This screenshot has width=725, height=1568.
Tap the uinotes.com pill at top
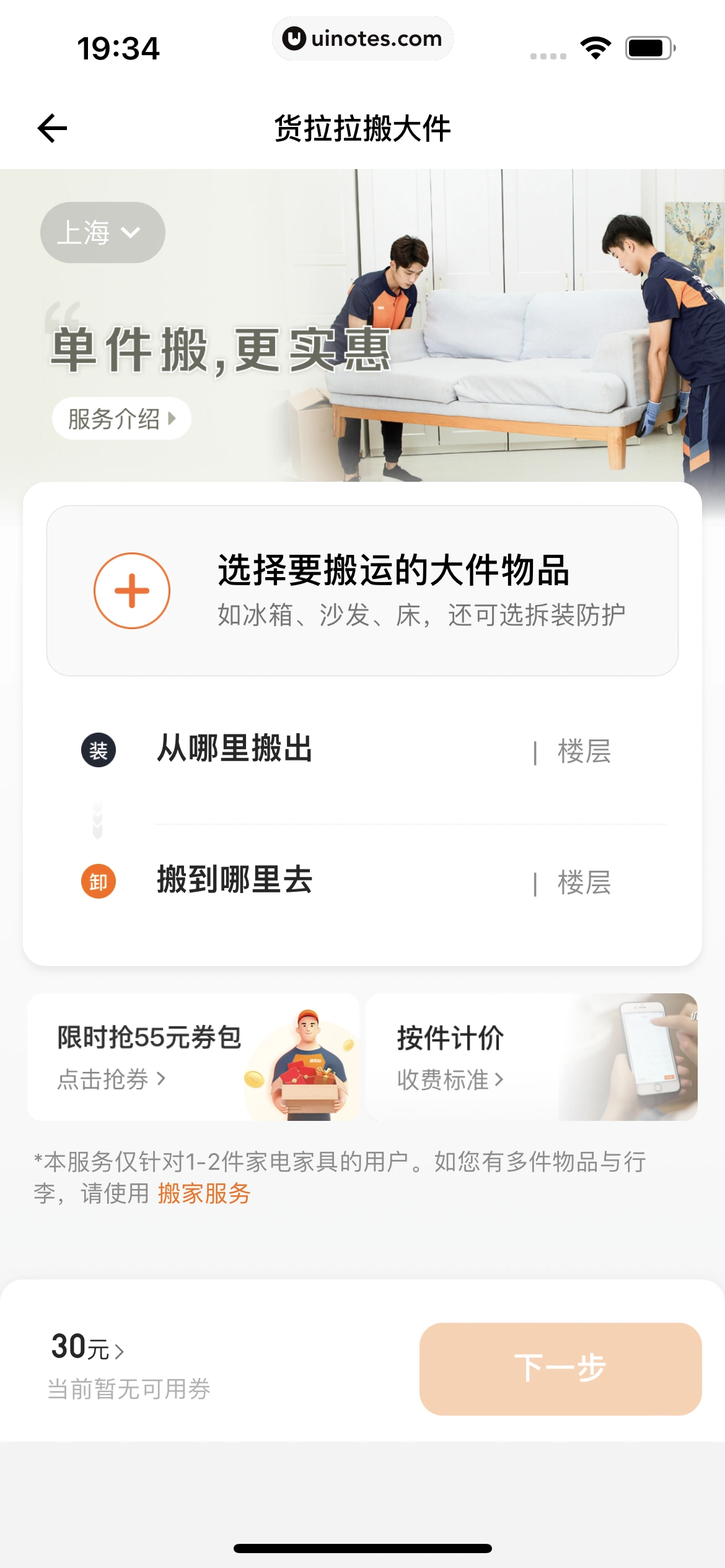coord(362,38)
